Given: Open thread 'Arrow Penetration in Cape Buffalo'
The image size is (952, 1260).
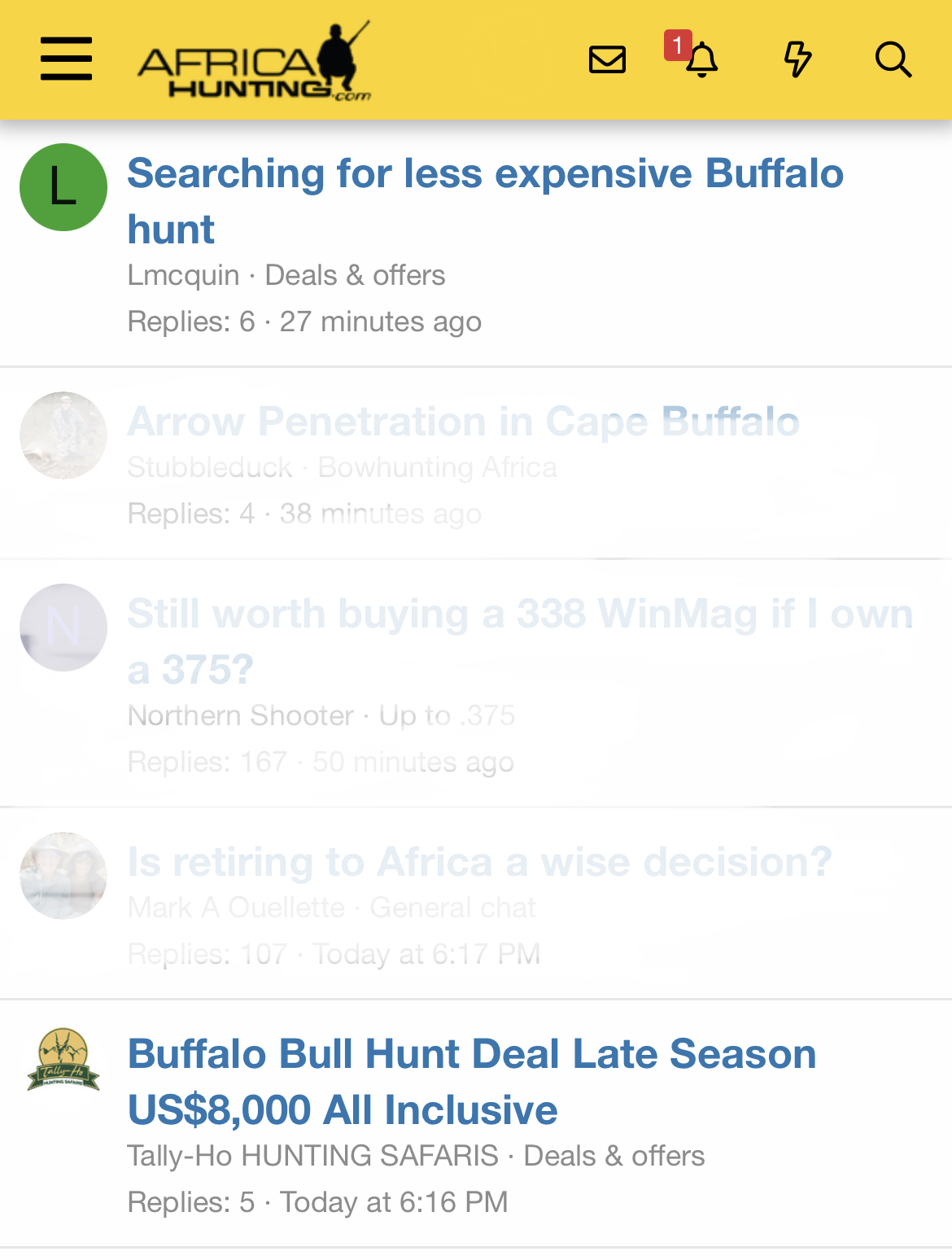Looking at the screenshot, I should (463, 422).
